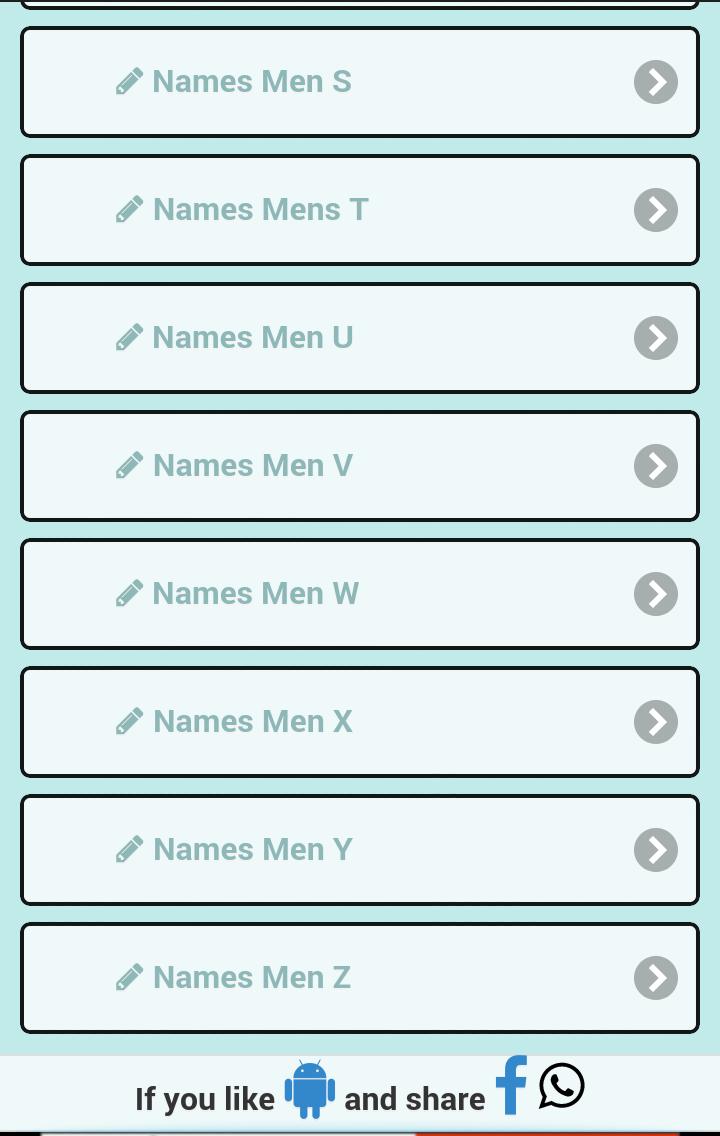Screen dimensions: 720x1136
Task: Click the pencil icon beside Names Men S
Action: 130,80
